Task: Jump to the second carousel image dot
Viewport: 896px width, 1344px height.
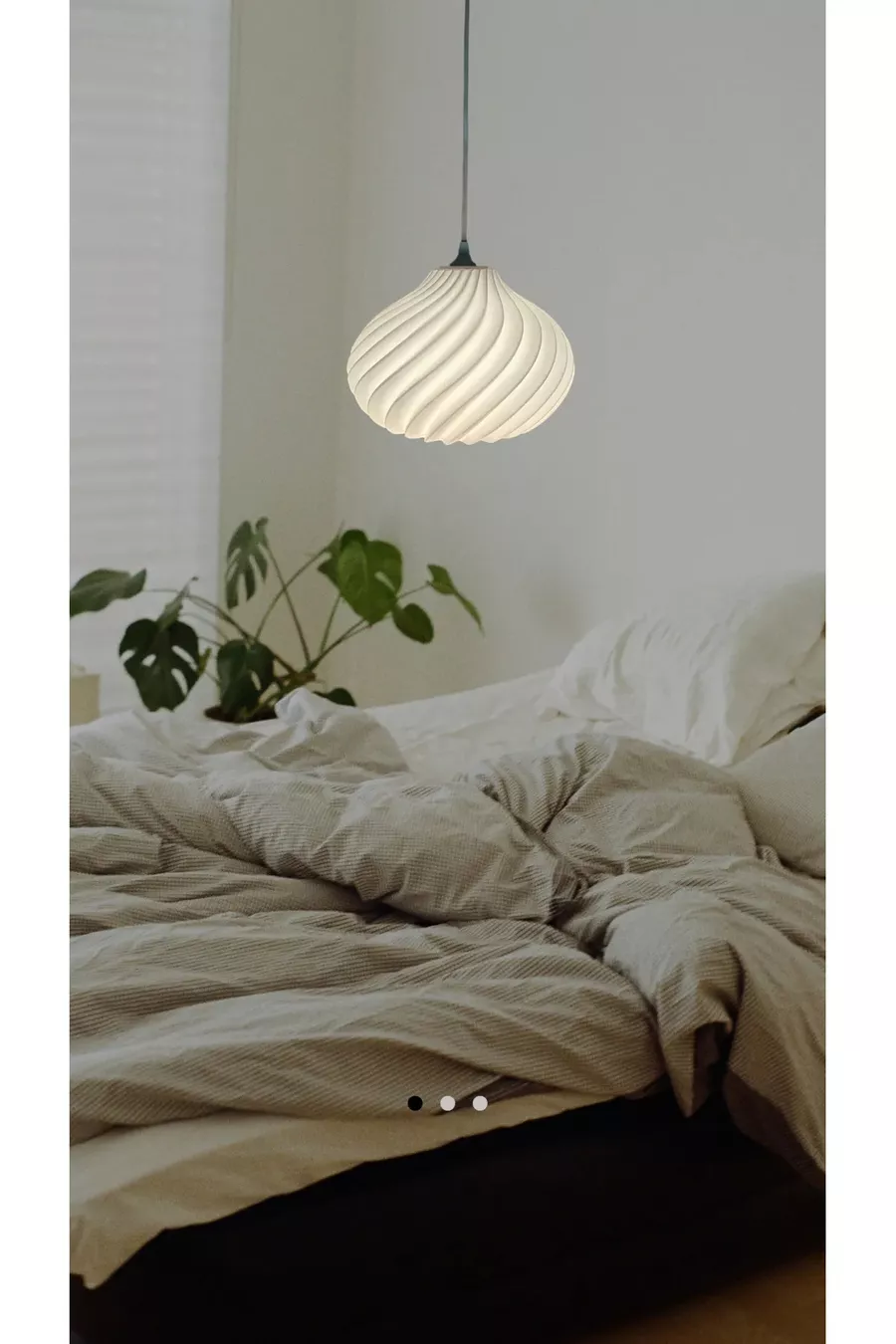Action: pos(447,1102)
